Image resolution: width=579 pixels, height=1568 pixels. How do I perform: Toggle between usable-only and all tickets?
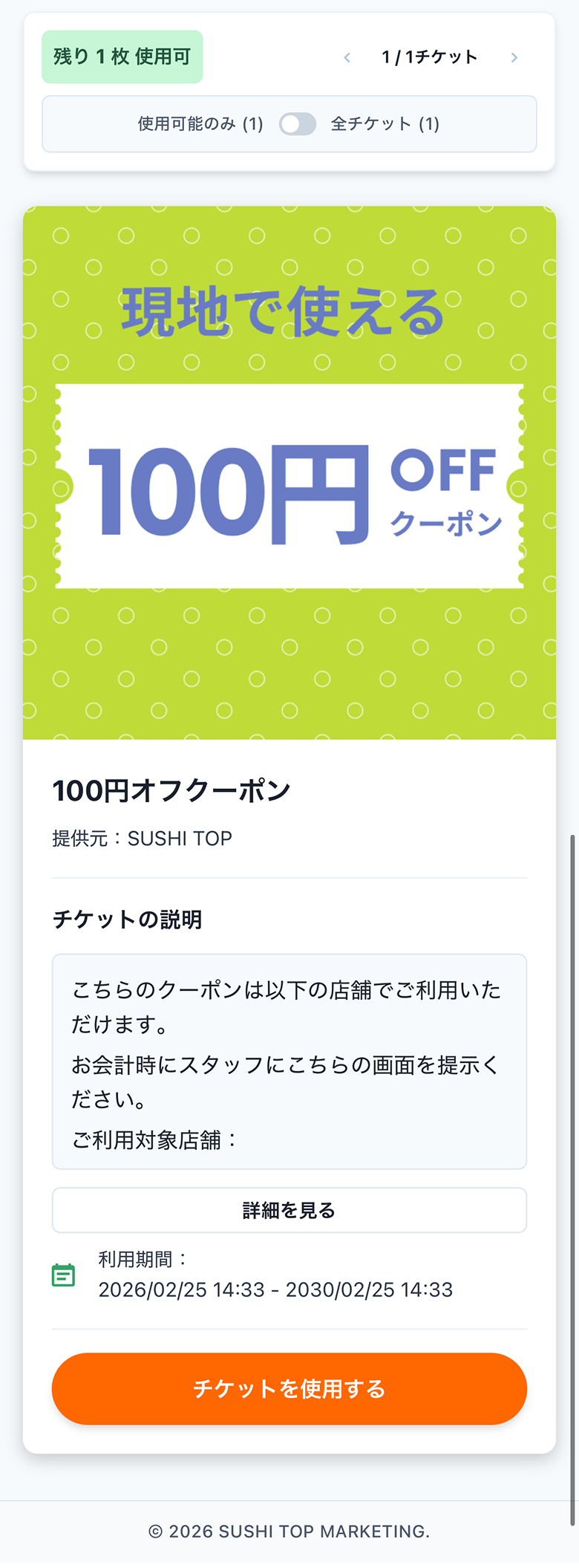298,124
